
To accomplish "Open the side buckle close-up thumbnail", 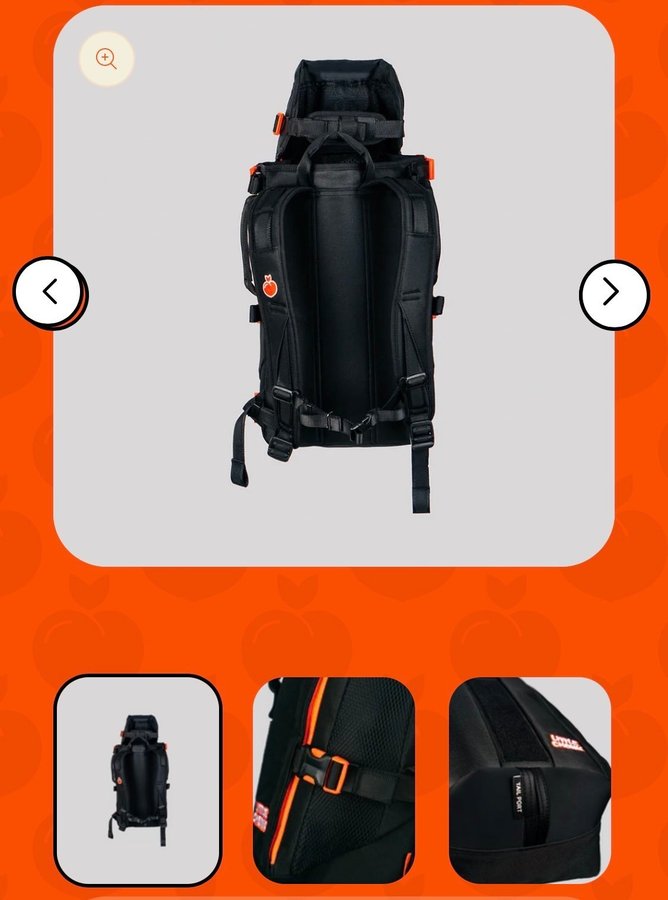I will pos(333,780).
